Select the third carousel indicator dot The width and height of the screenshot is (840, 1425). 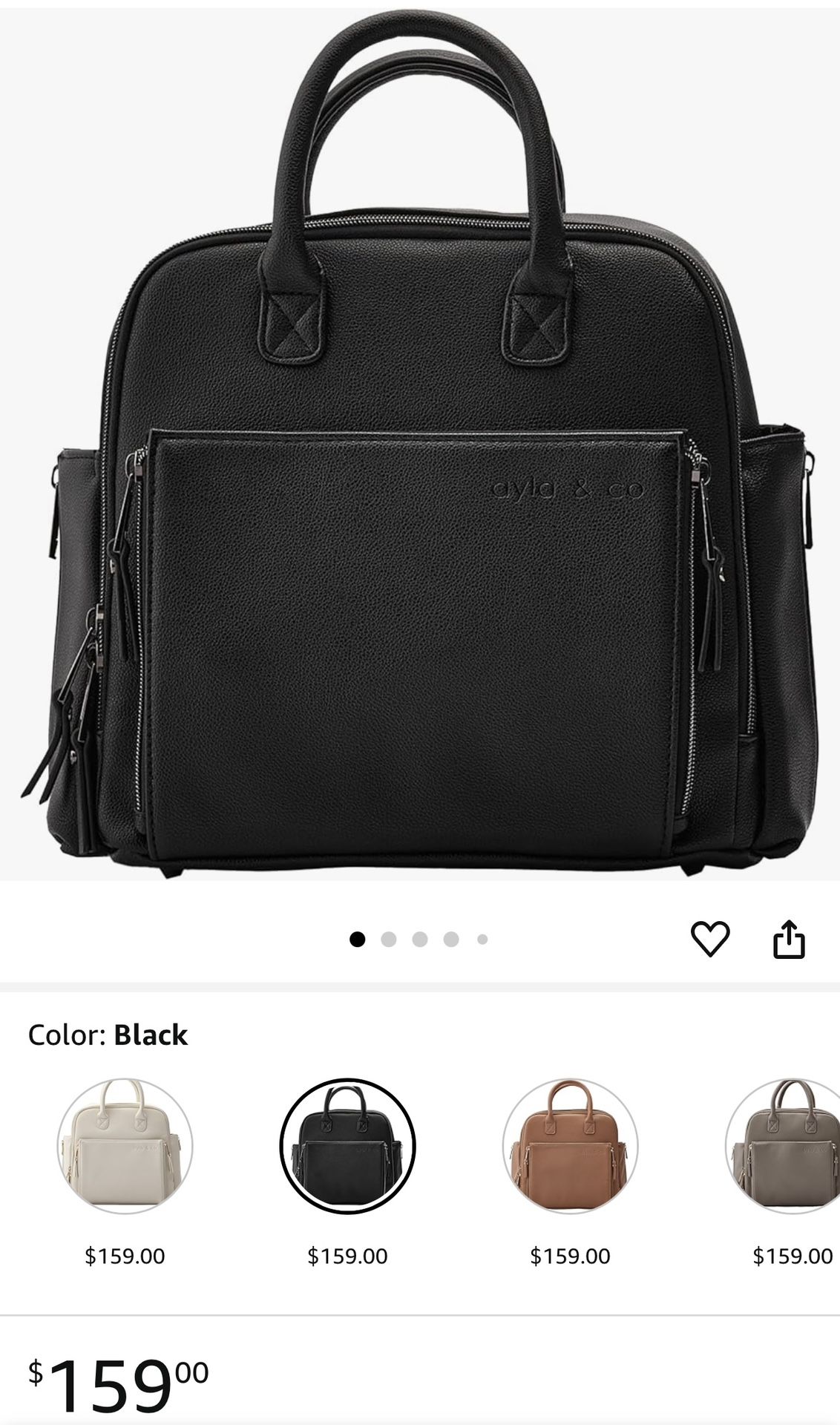coord(421,938)
